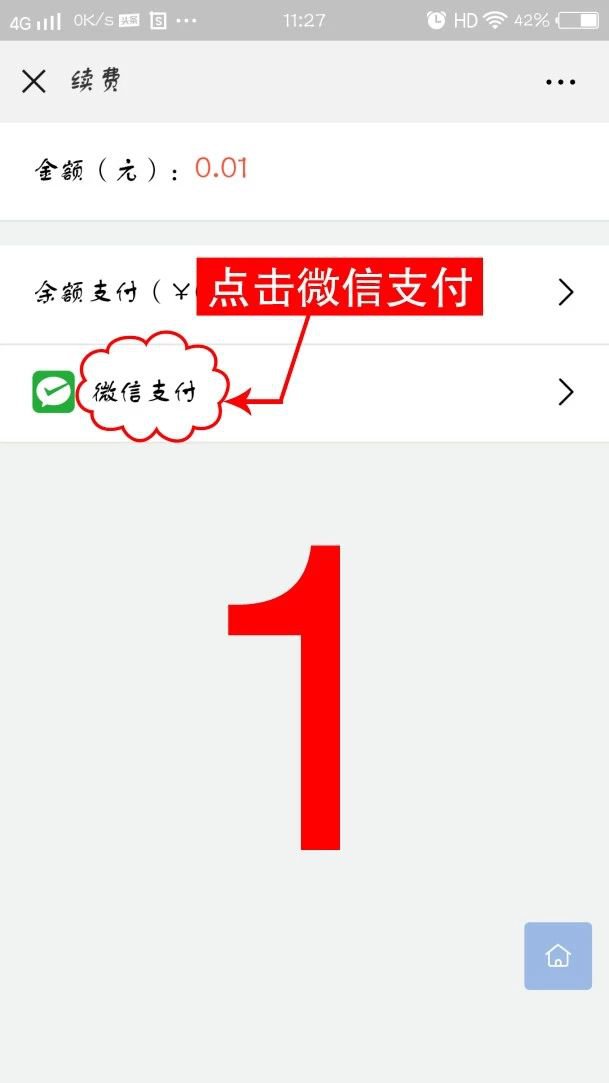Image resolution: width=609 pixels, height=1083 pixels.
Task: Close the 续费 renewal page
Action: click(x=34, y=82)
